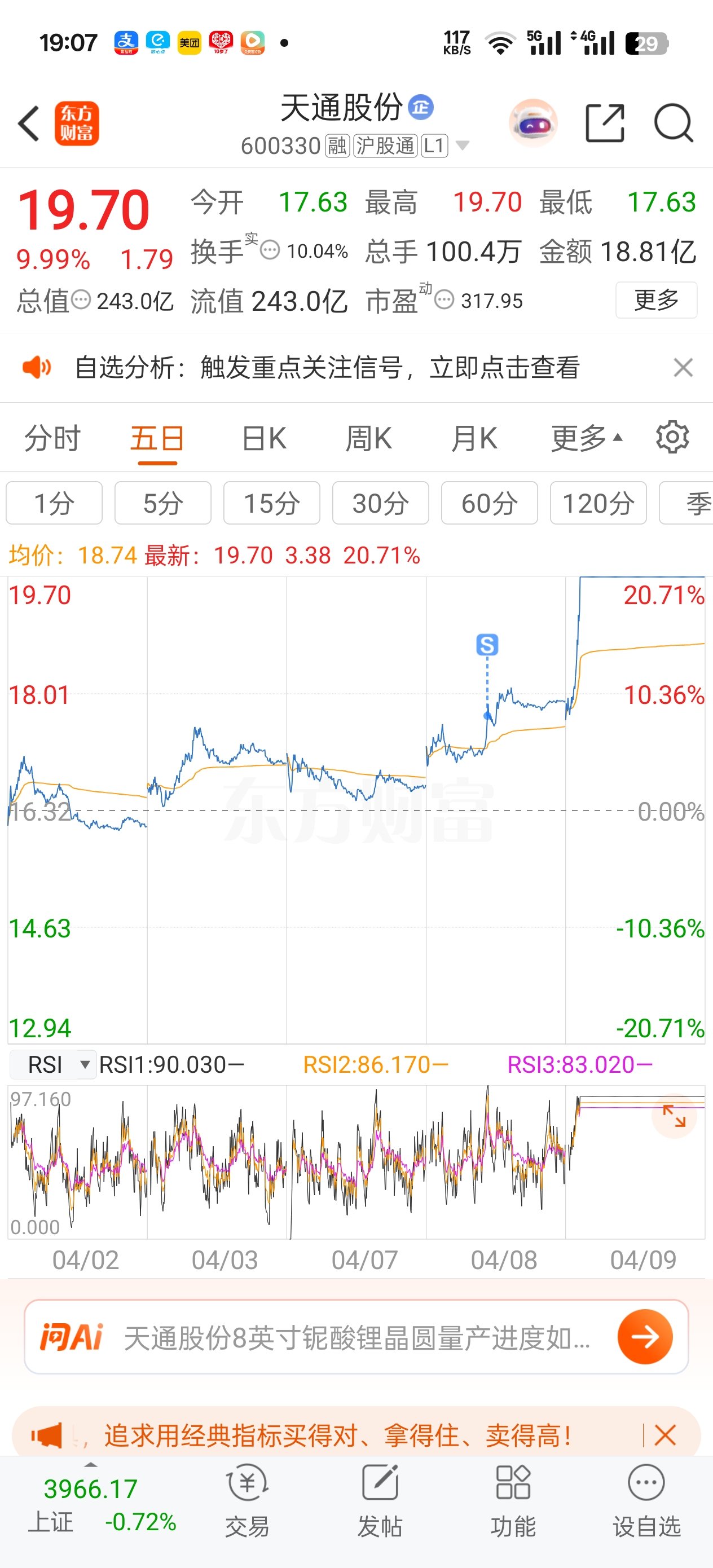
Task: Switch to the 分时 chart tab
Action: tap(52, 438)
